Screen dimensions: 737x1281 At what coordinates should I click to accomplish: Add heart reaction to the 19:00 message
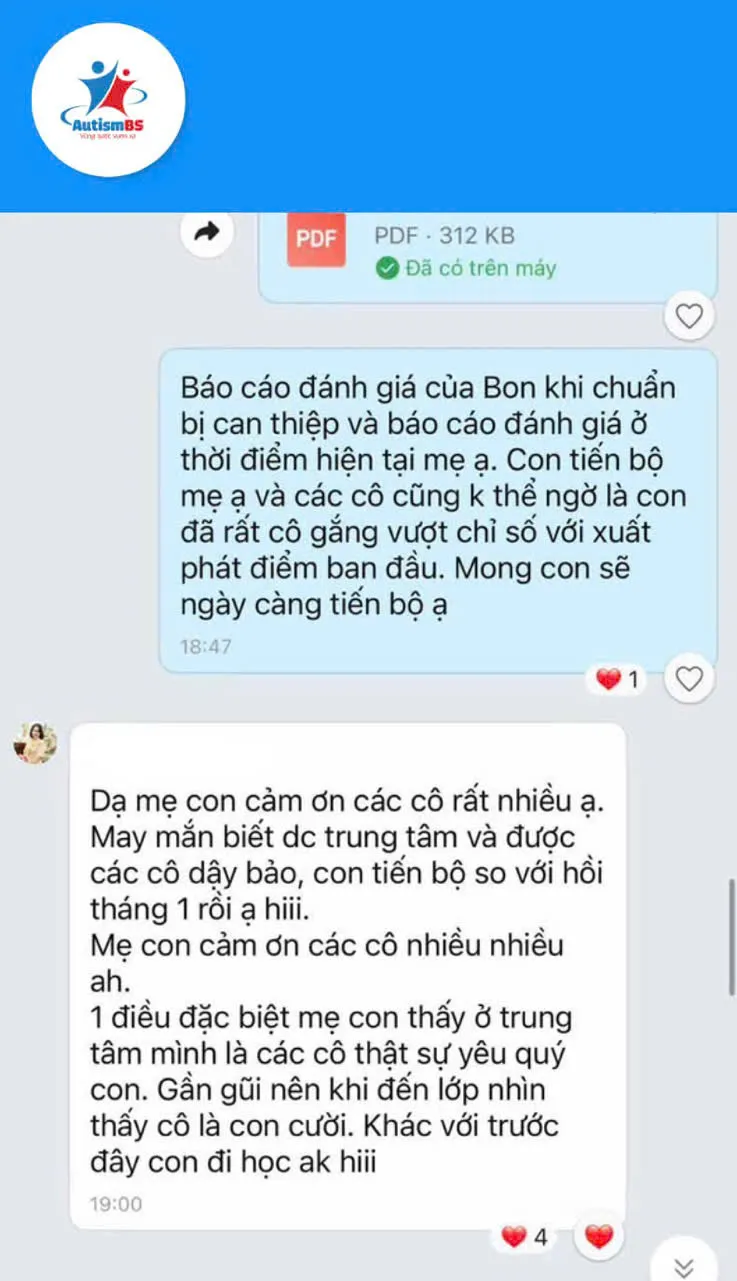[599, 1236]
